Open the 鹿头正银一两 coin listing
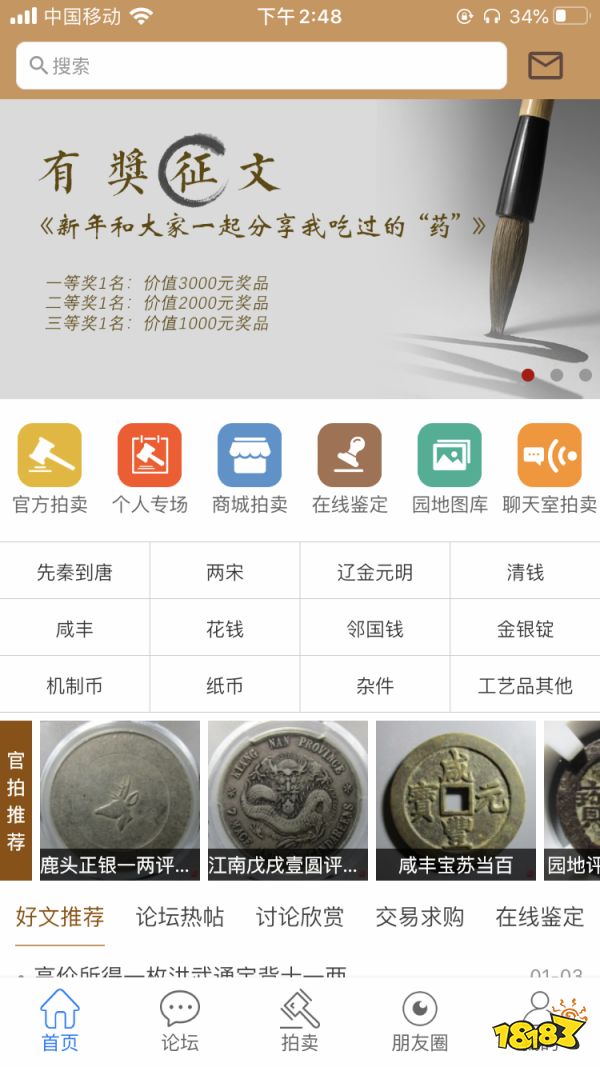This screenshot has height=1067, width=600. (120, 800)
